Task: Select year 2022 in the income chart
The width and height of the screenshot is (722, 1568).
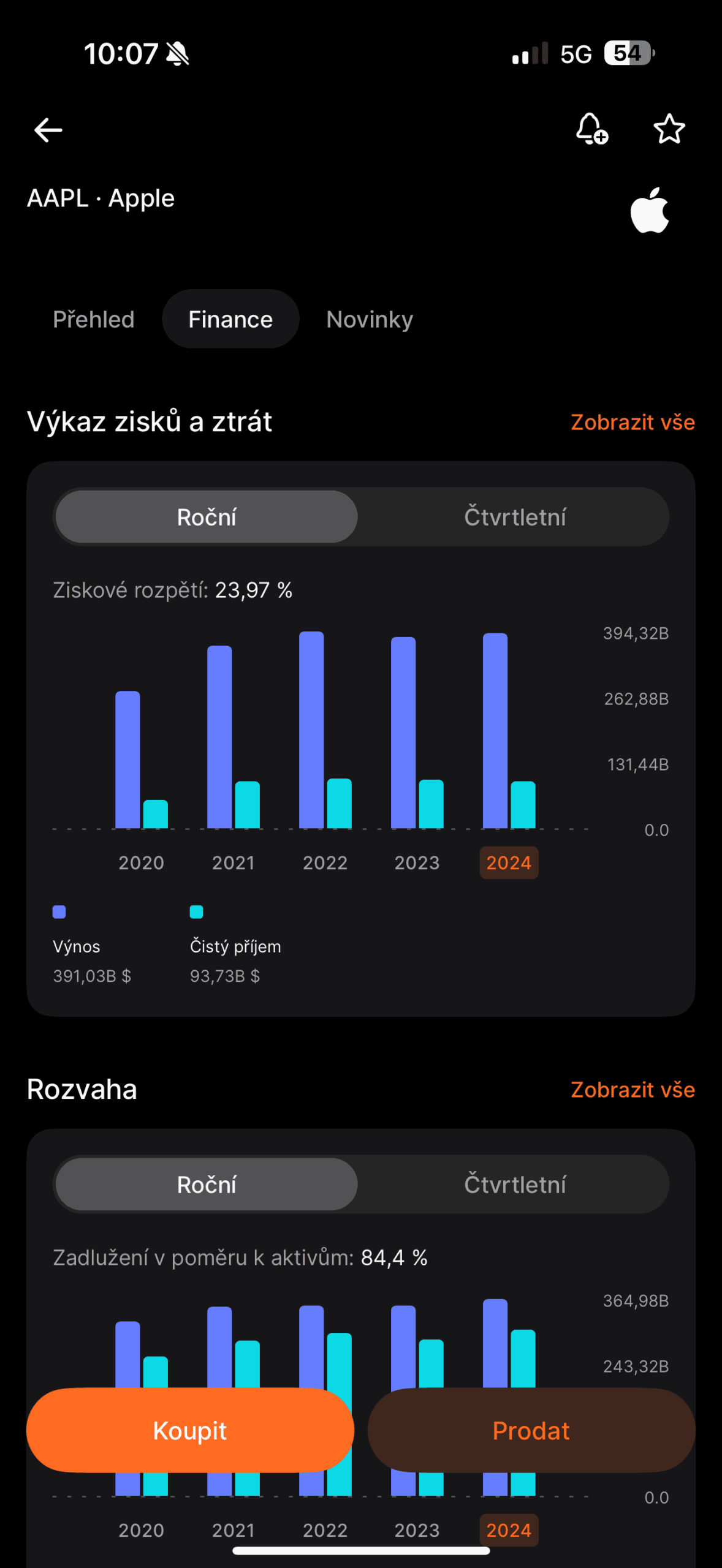Action: click(x=325, y=862)
